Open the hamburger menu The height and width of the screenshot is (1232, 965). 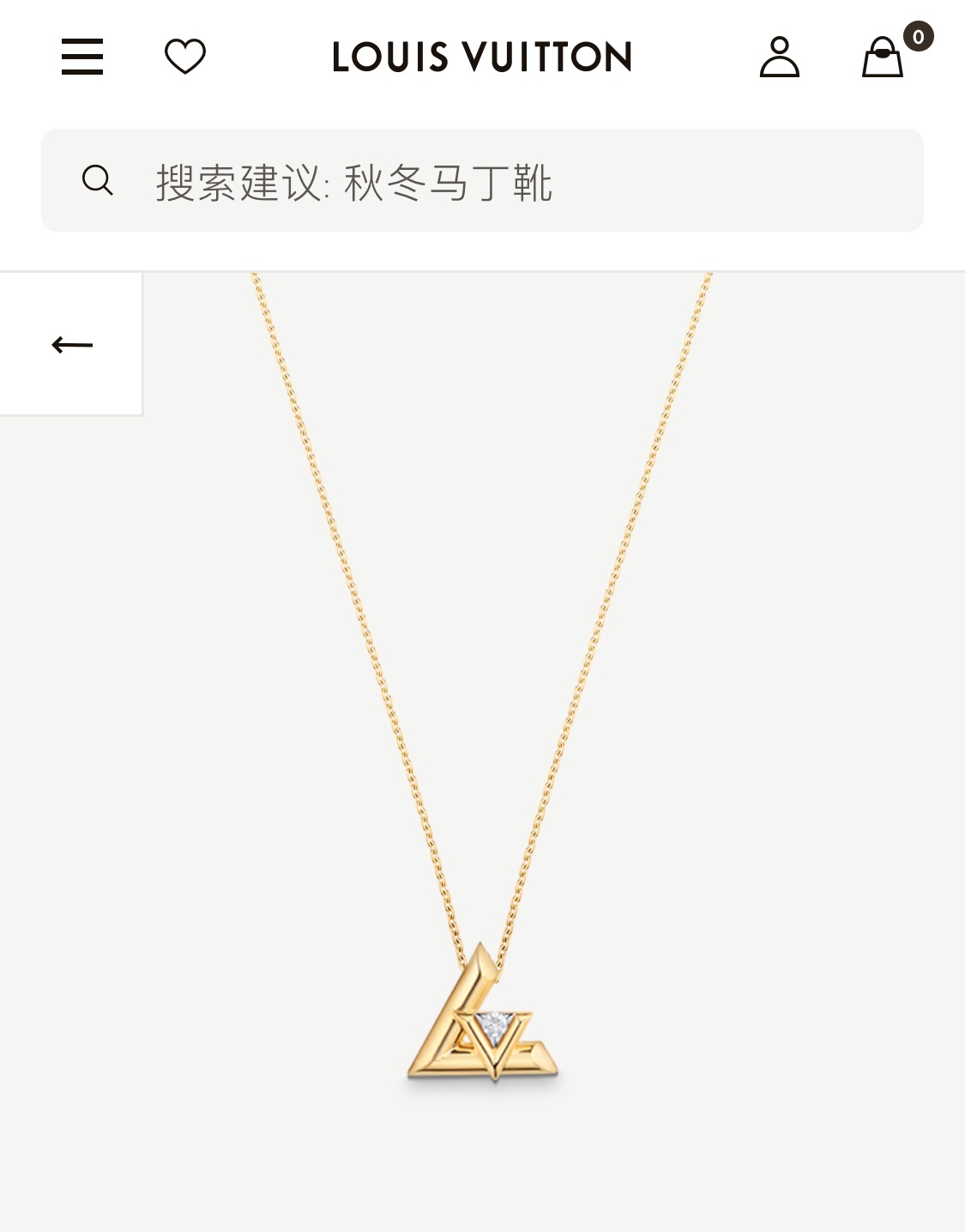[82, 57]
